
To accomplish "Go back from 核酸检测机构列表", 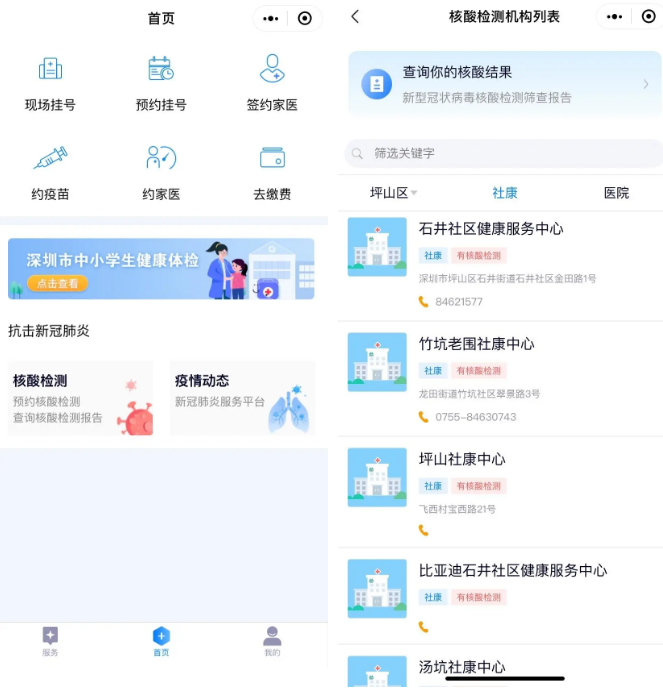I will coord(355,17).
